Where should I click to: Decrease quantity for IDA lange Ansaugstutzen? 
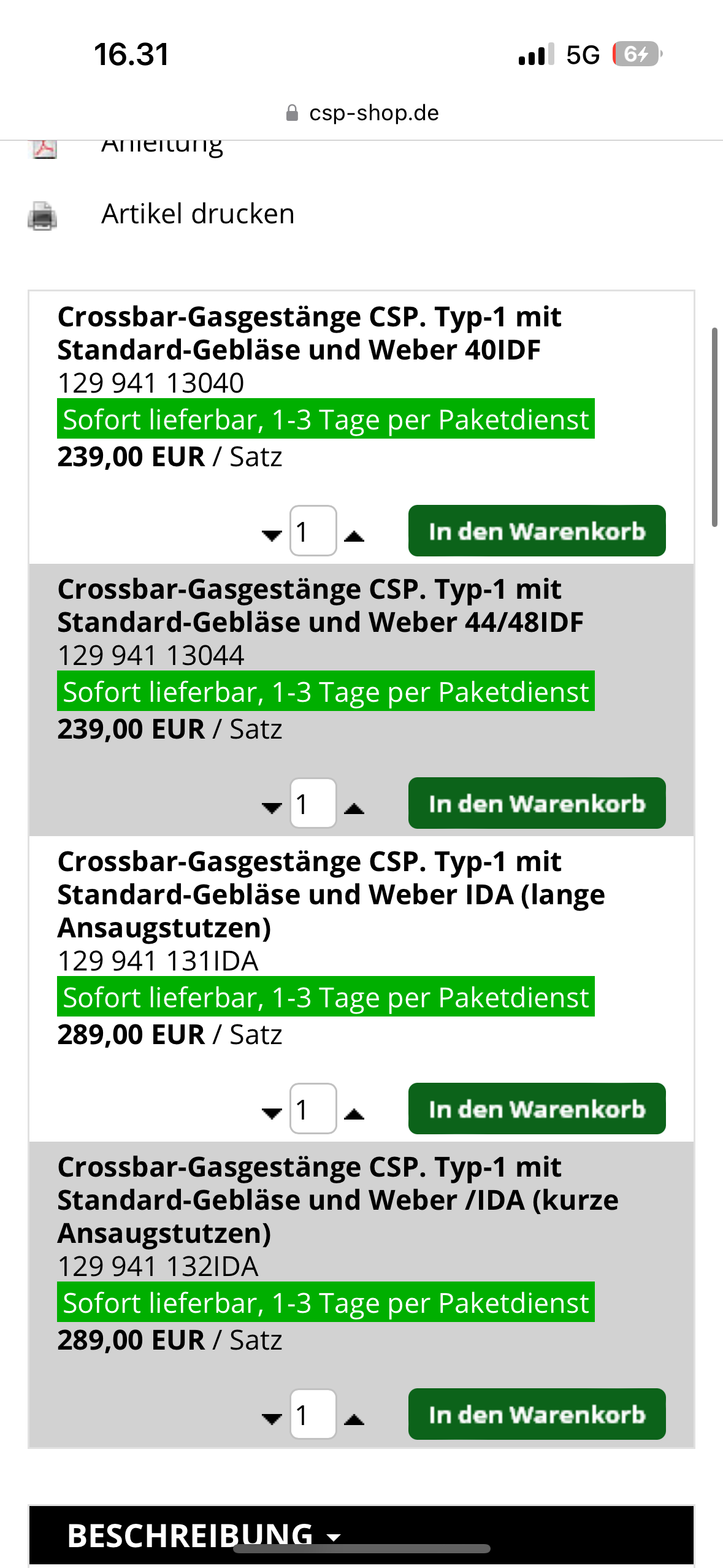272,1113
